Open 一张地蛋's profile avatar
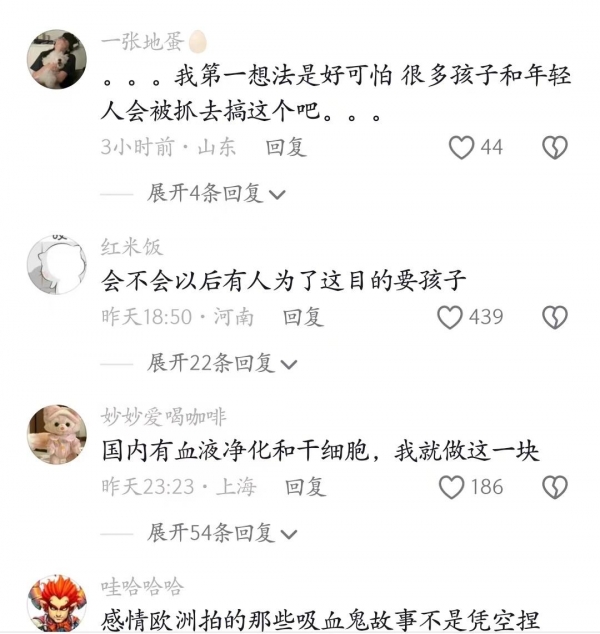 pos(56,59)
